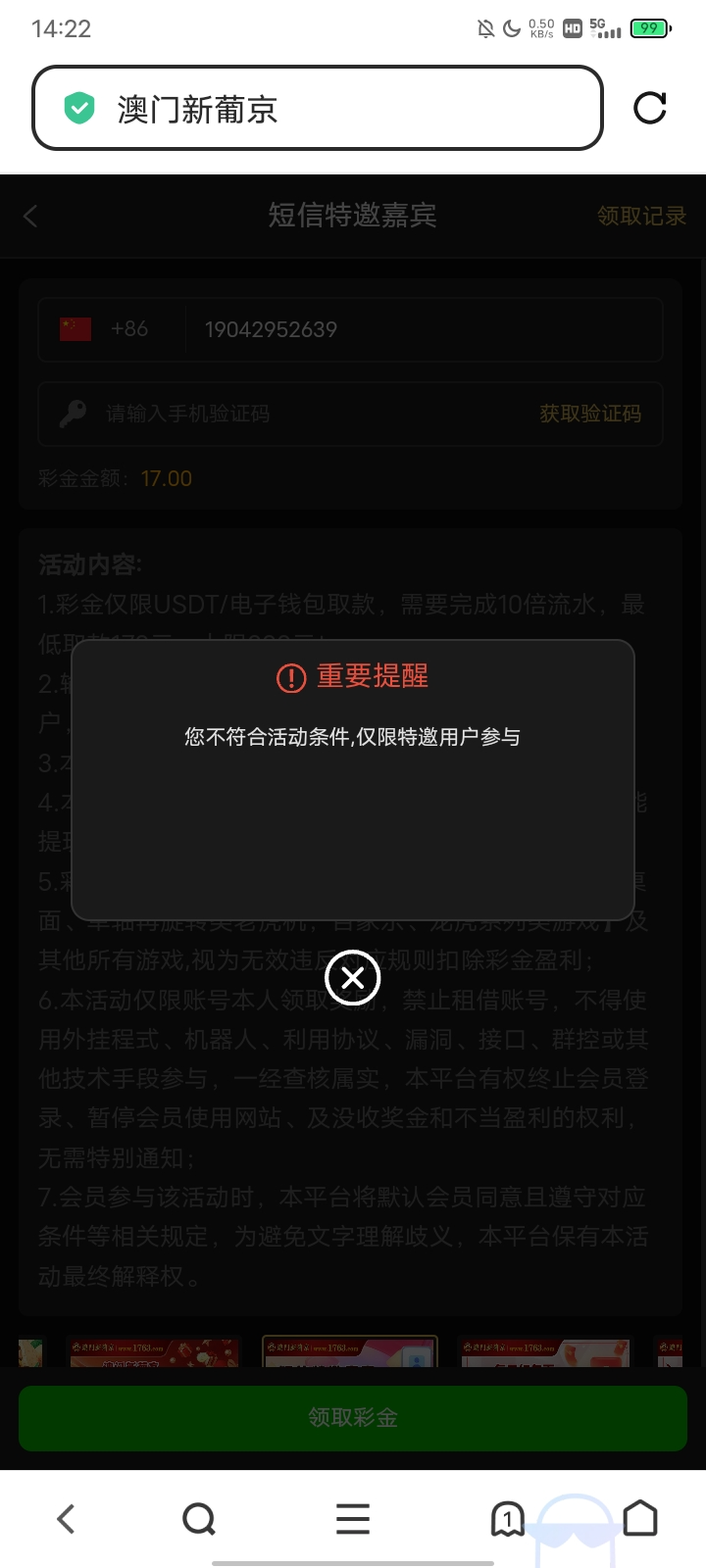View open browser tabs
This screenshot has width=706, height=1568.
click(x=507, y=1519)
